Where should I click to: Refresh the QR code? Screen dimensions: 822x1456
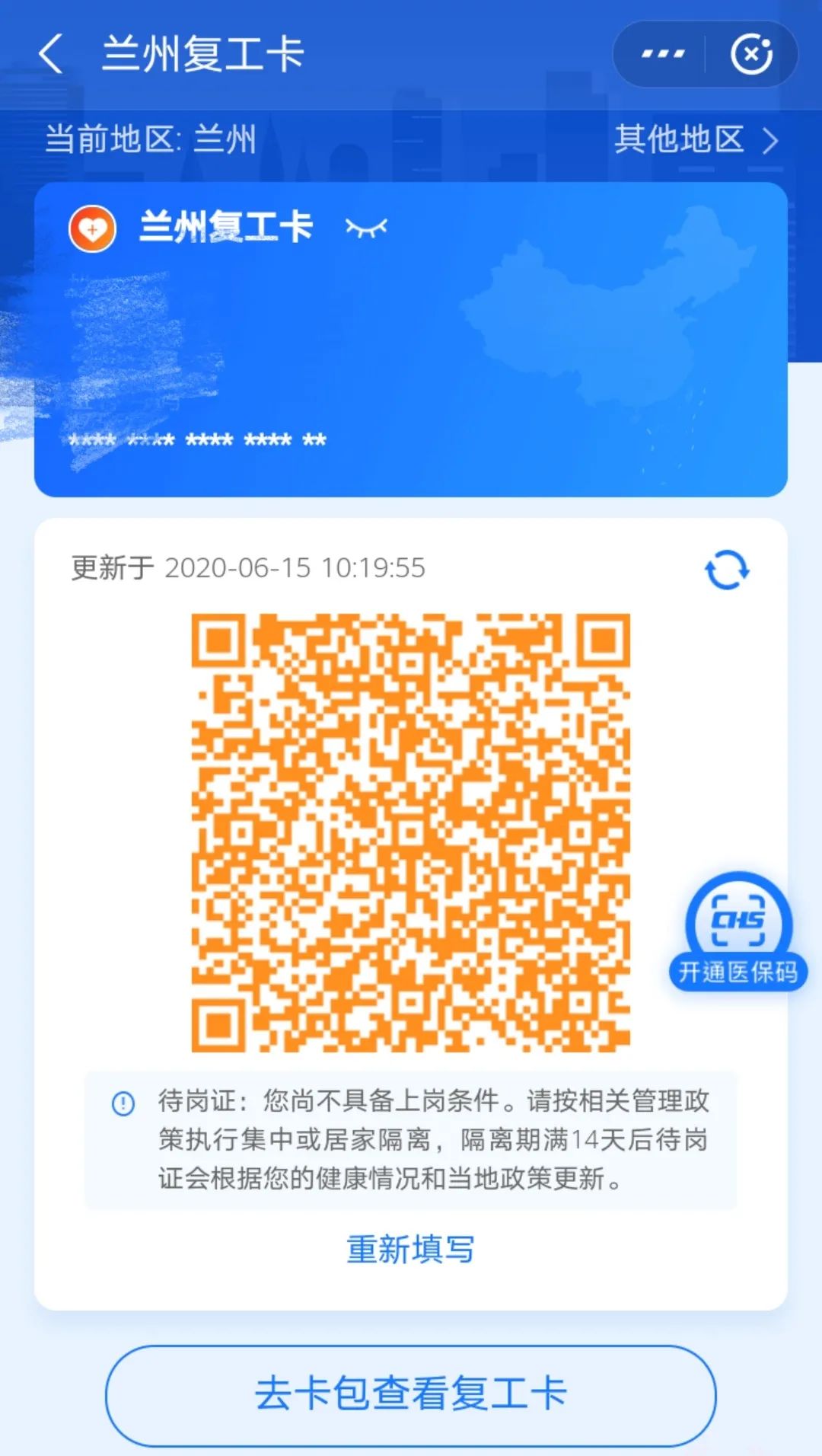[x=727, y=570]
